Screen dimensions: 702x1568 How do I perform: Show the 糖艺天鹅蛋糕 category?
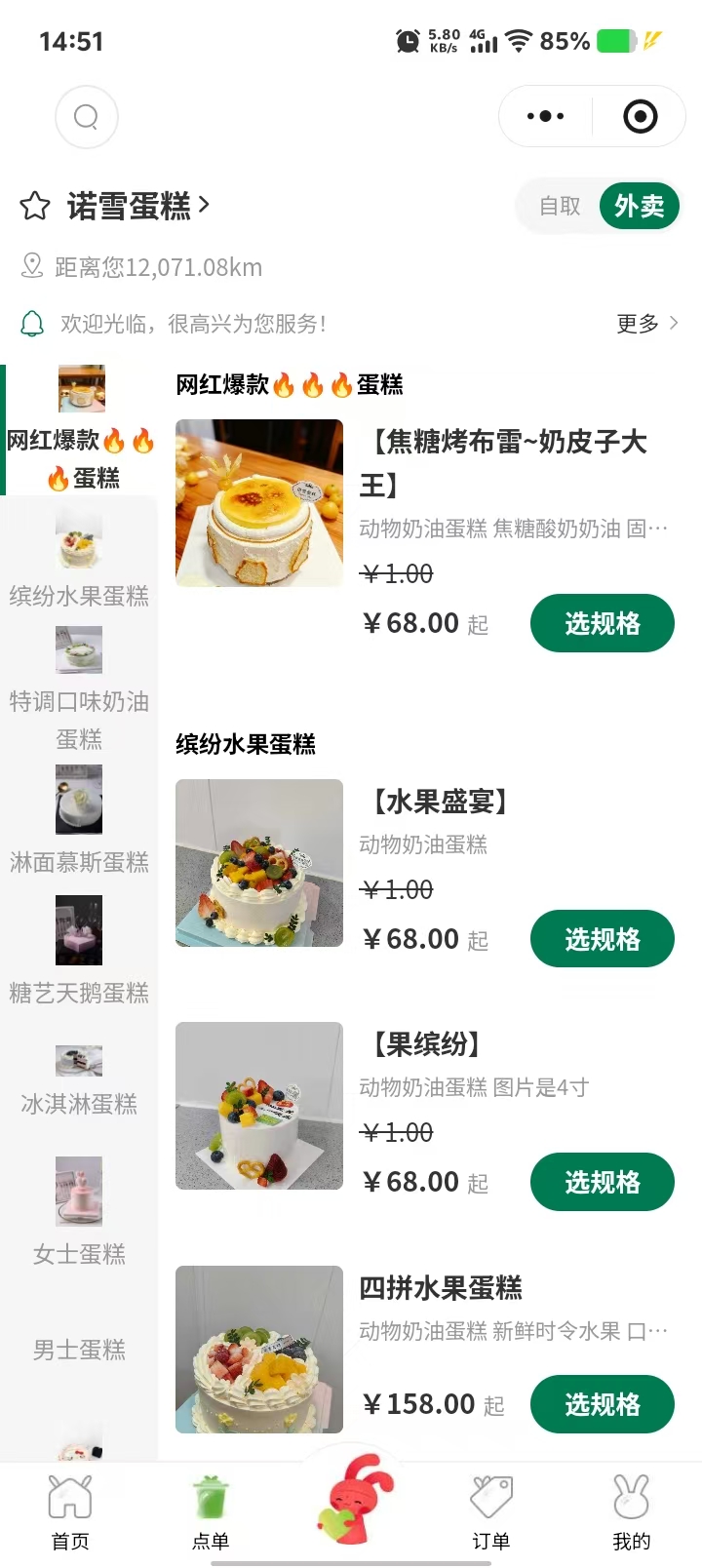pyautogui.click(x=79, y=956)
